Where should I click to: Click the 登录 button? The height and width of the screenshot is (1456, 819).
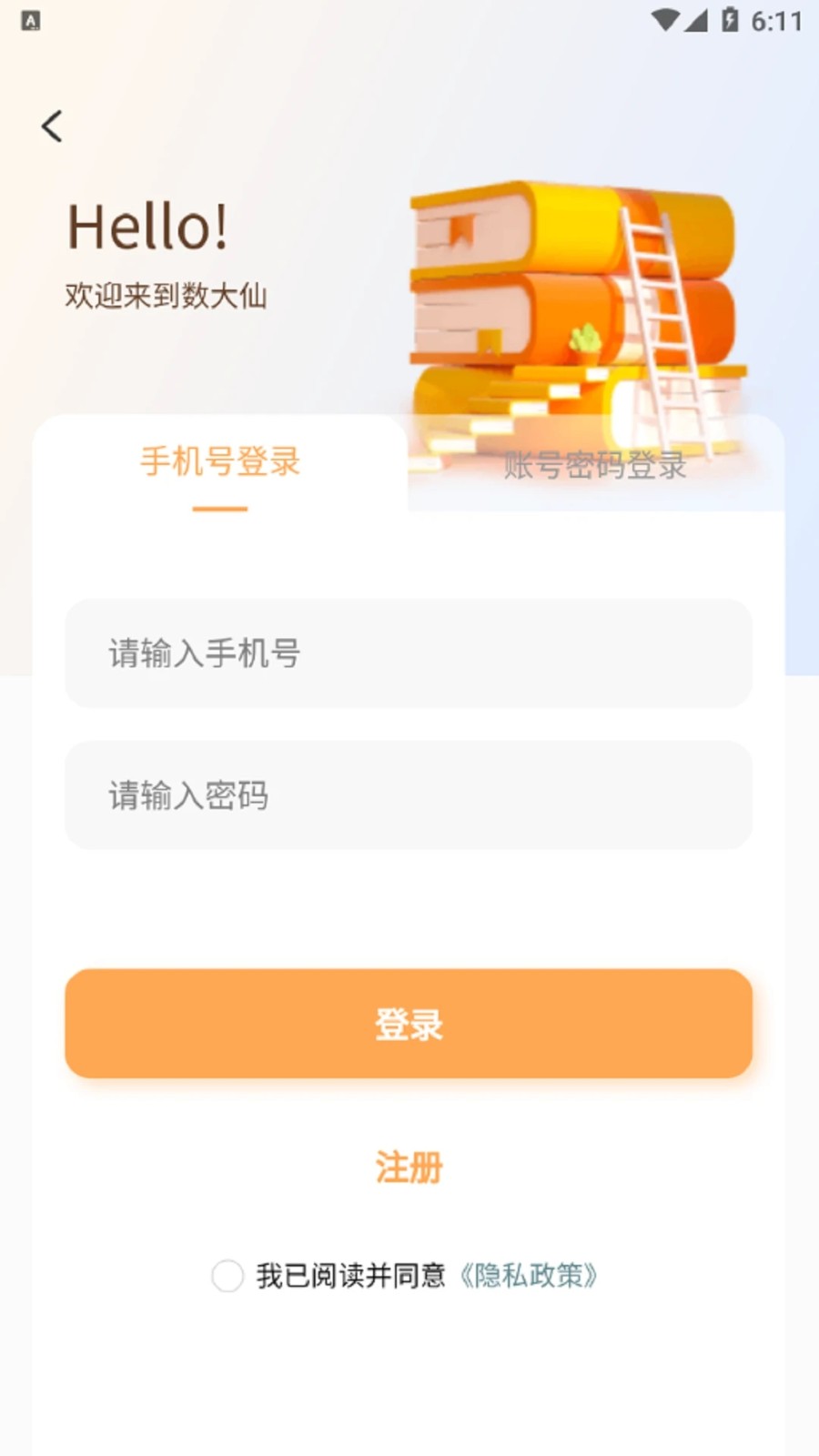(409, 1024)
